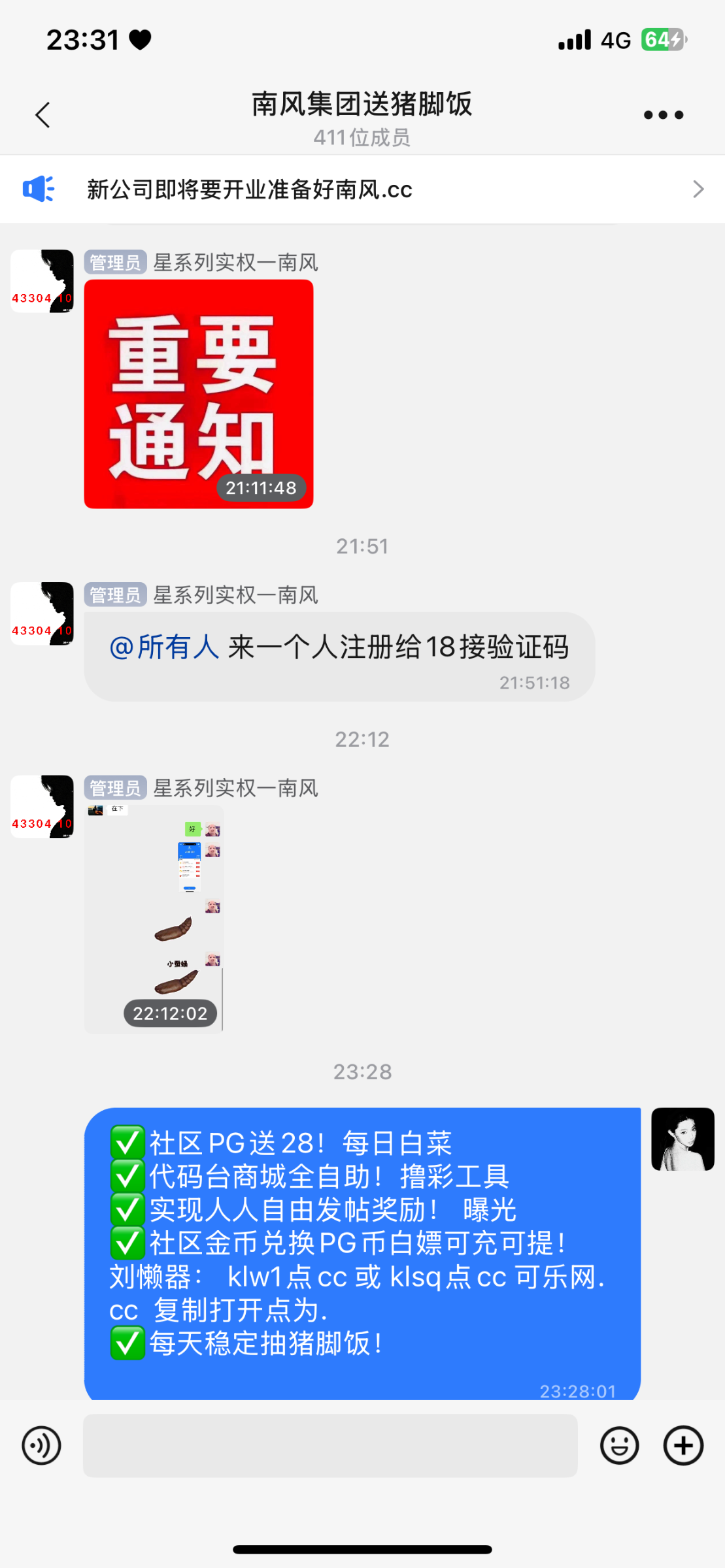
Task: Tap the back chevron to leave the chat
Action: coord(42,114)
